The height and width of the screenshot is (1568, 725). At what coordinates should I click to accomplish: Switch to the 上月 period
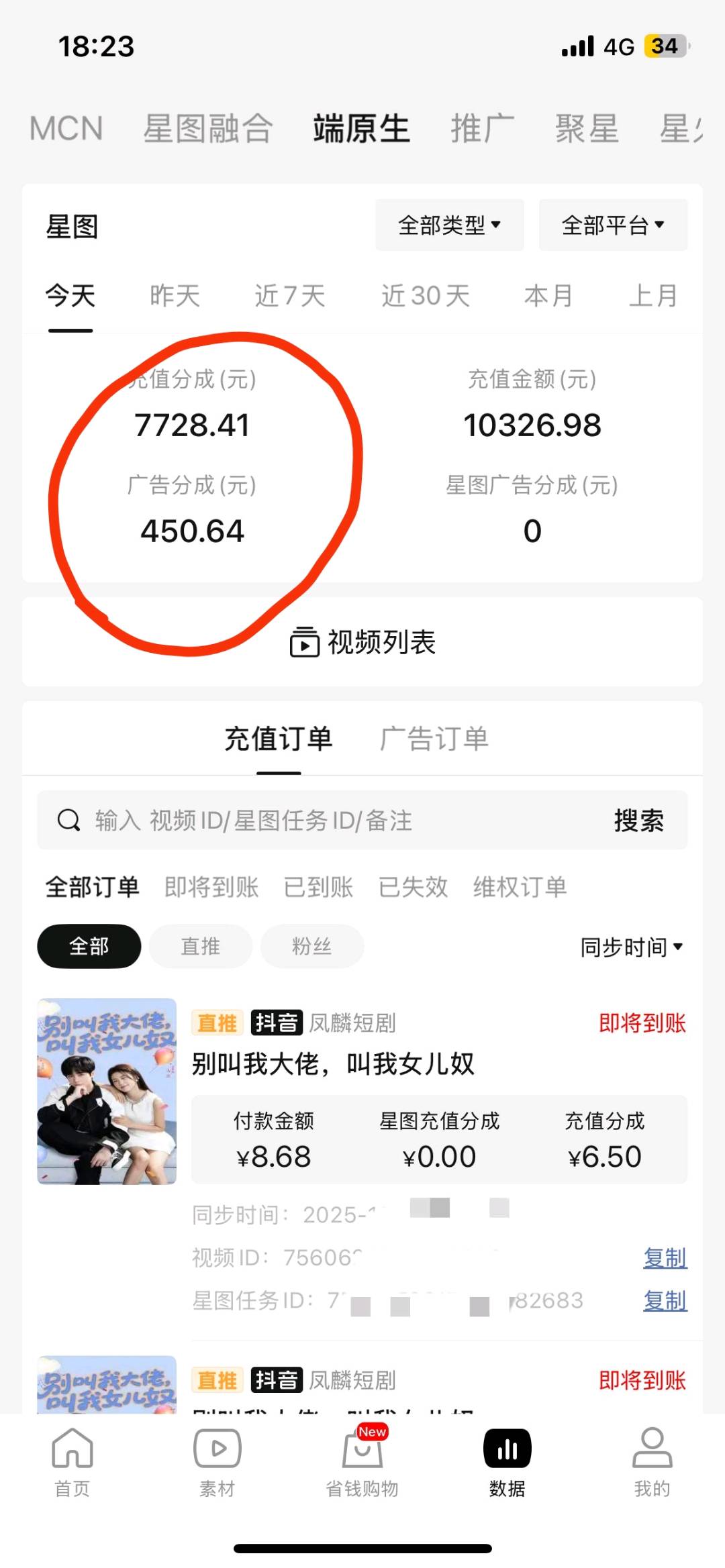pos(652,296)
